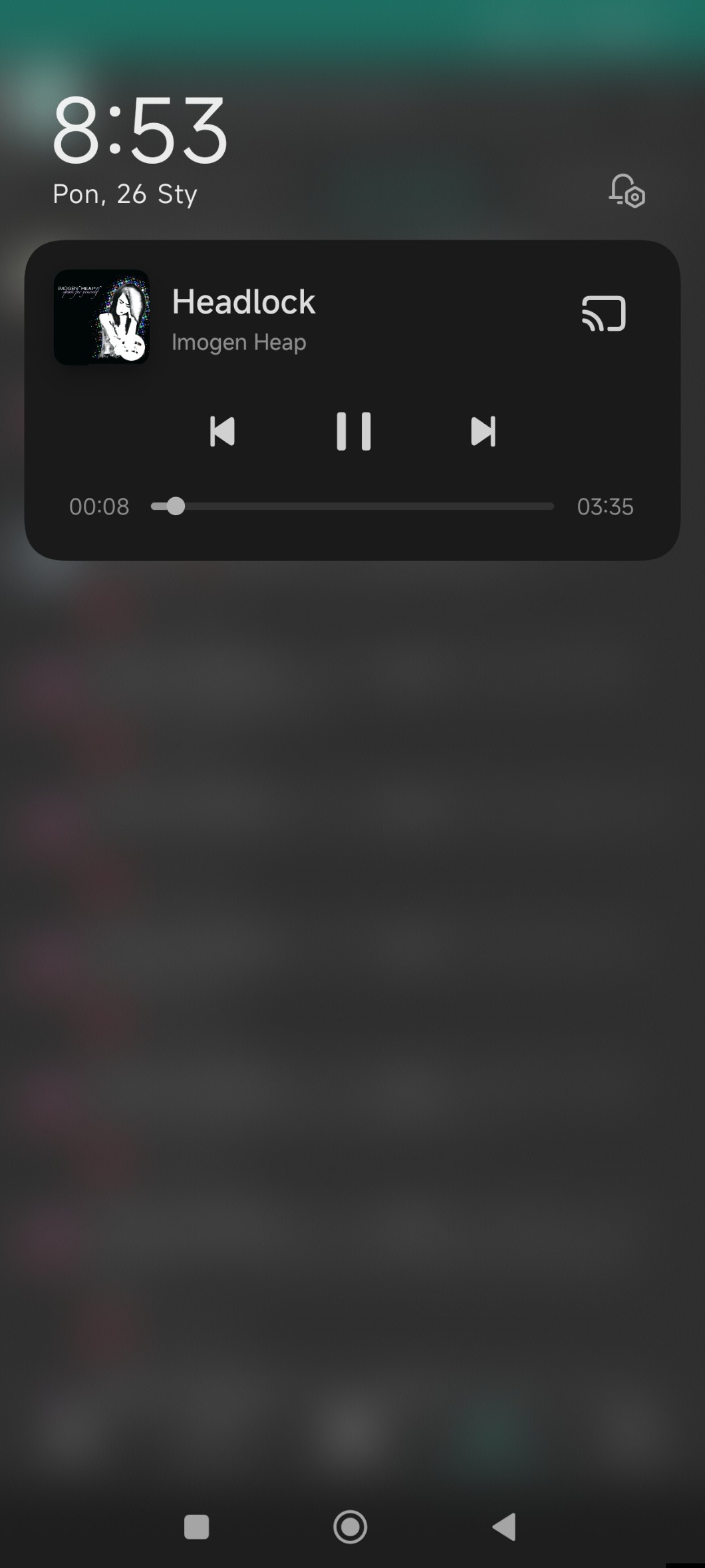Viewport: 705px width, 1568px height.
Task: Skip to the next track
Action: coord(483,431)
